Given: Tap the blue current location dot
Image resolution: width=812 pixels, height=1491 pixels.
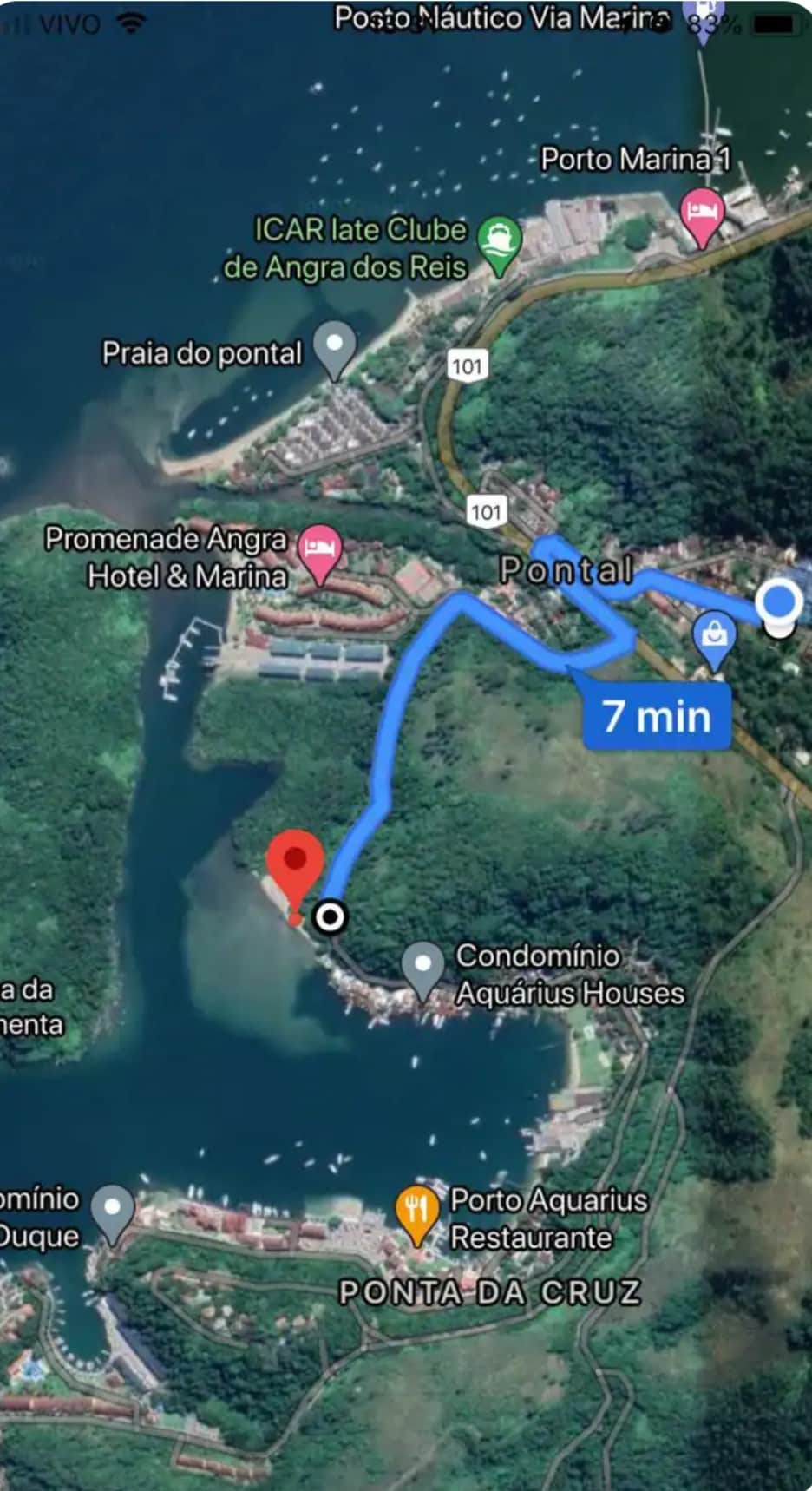Looking at the screenshot, I should (x=777, y=601).
